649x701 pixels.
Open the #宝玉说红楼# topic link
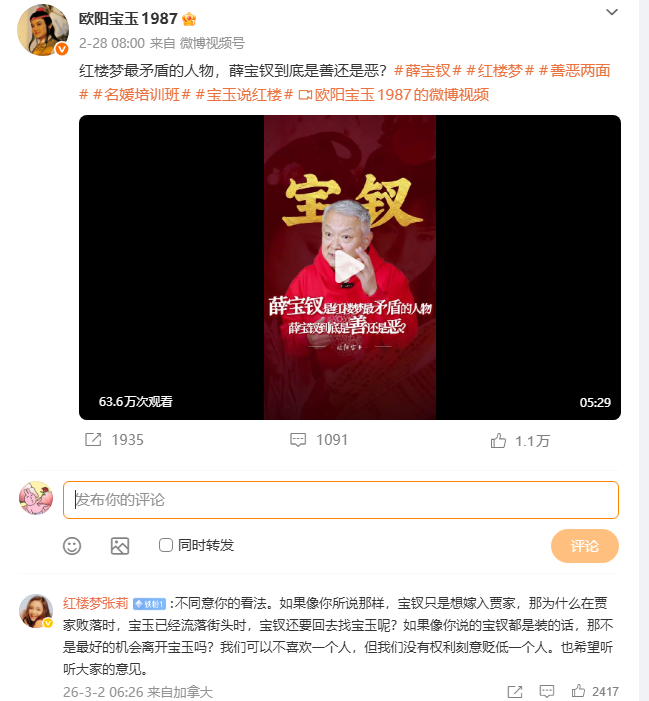click(x=243, y=95)
